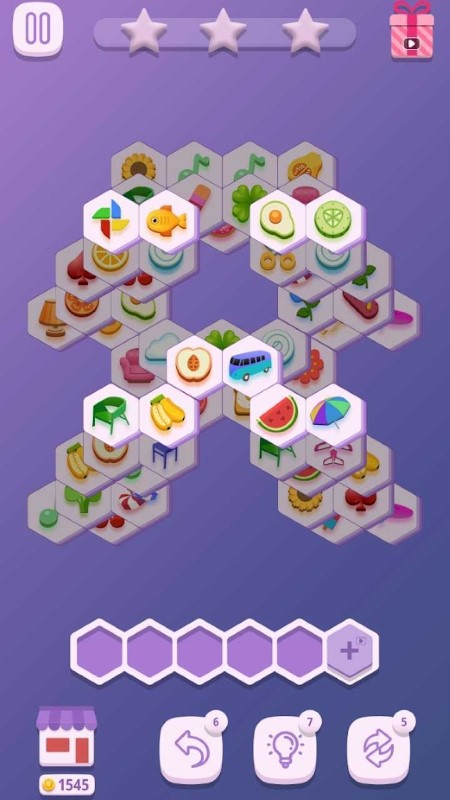
Task: Pick the bananas tile
Action: (167, 414)
